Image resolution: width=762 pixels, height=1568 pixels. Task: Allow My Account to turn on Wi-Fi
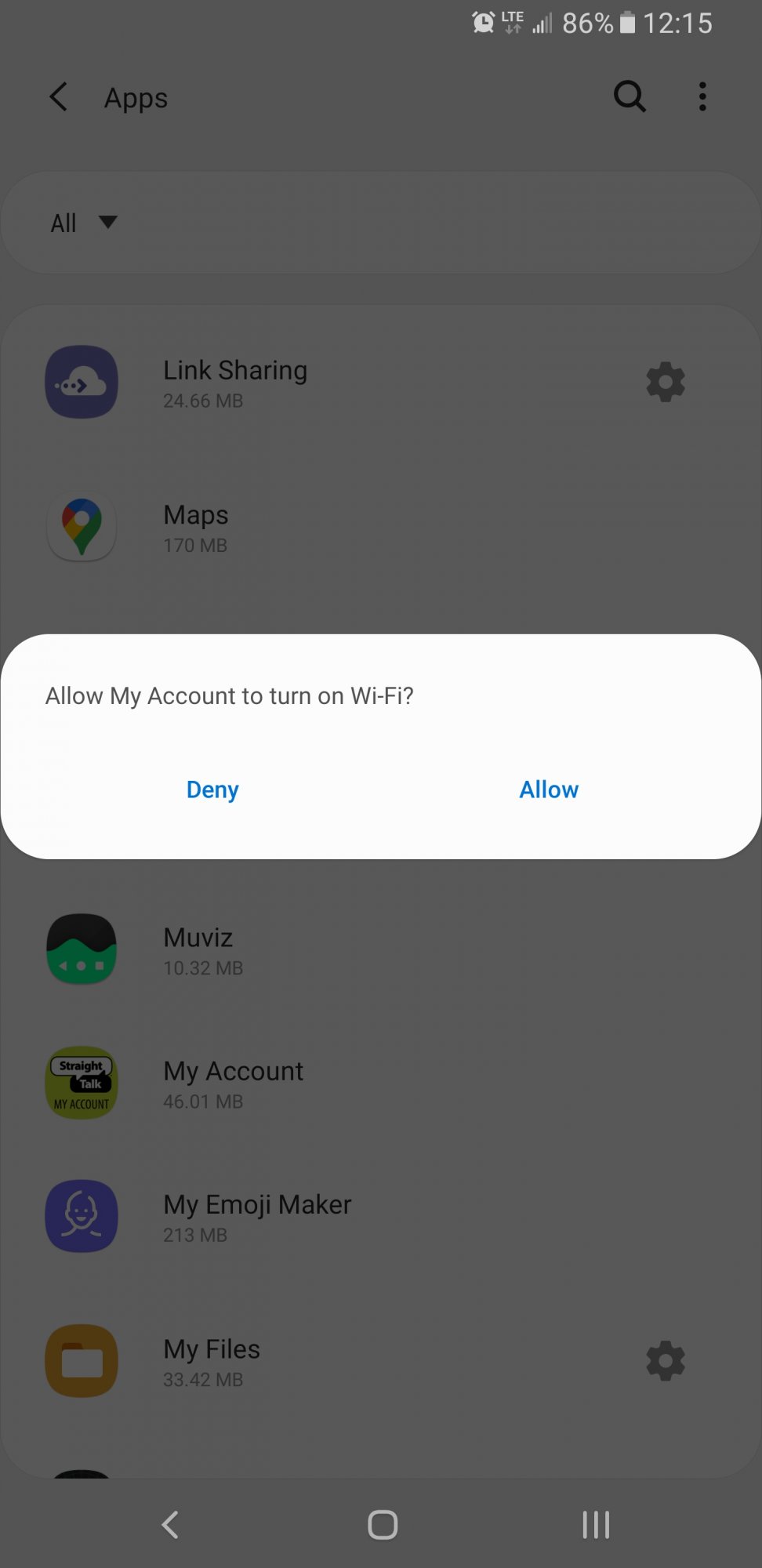coord(549,789)
